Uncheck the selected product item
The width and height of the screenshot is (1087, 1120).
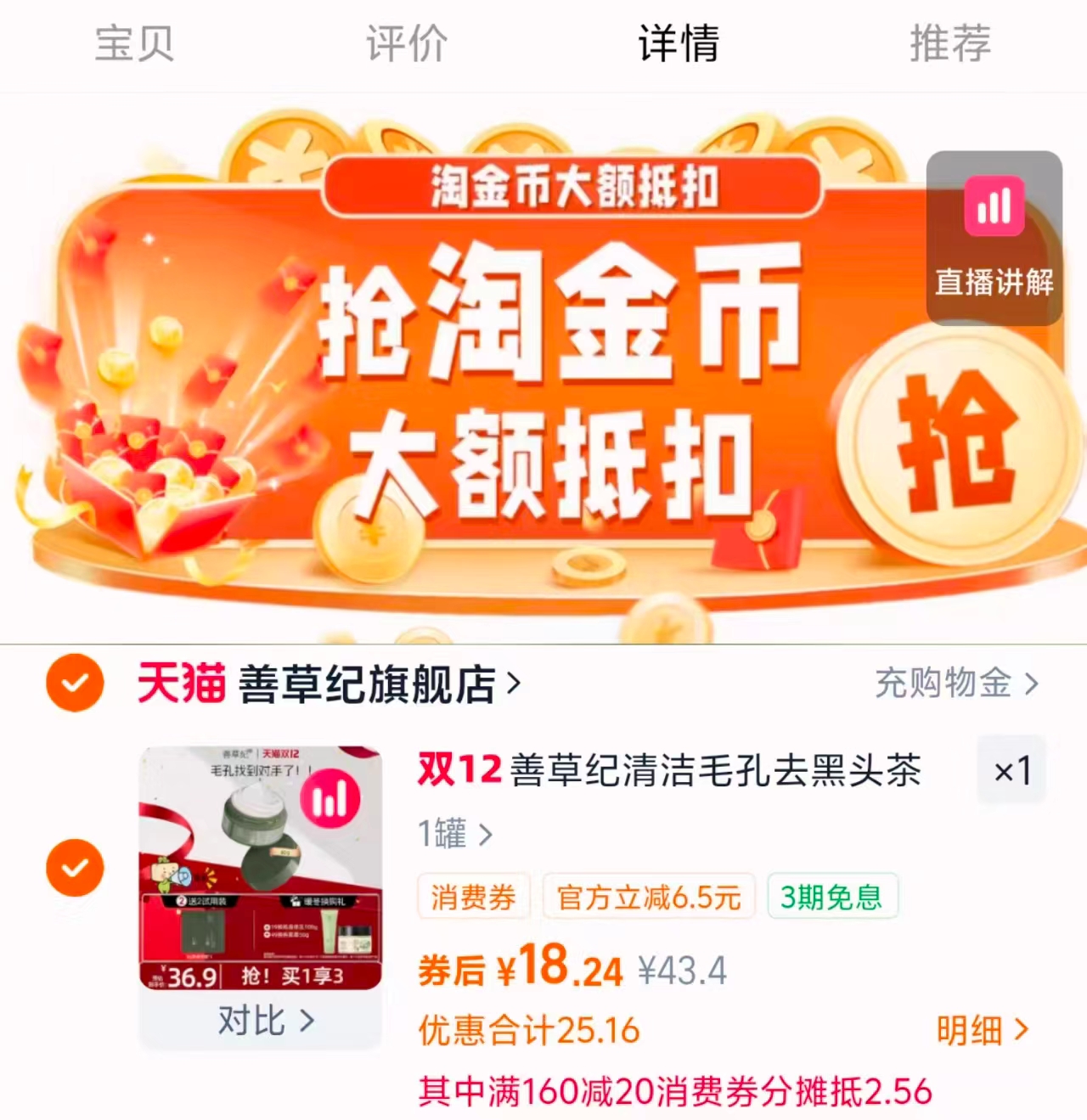click(x=75, y=867)
